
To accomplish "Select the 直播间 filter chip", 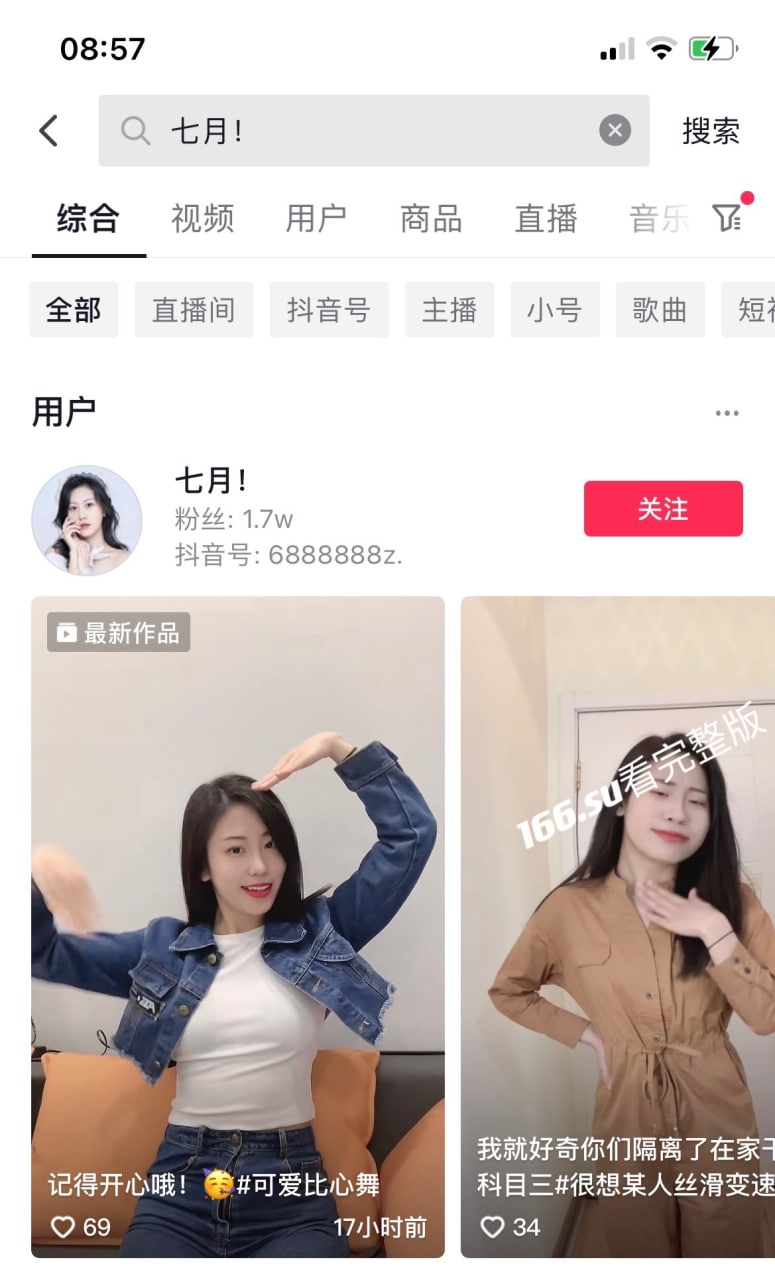I will click(x=194, y=310).
